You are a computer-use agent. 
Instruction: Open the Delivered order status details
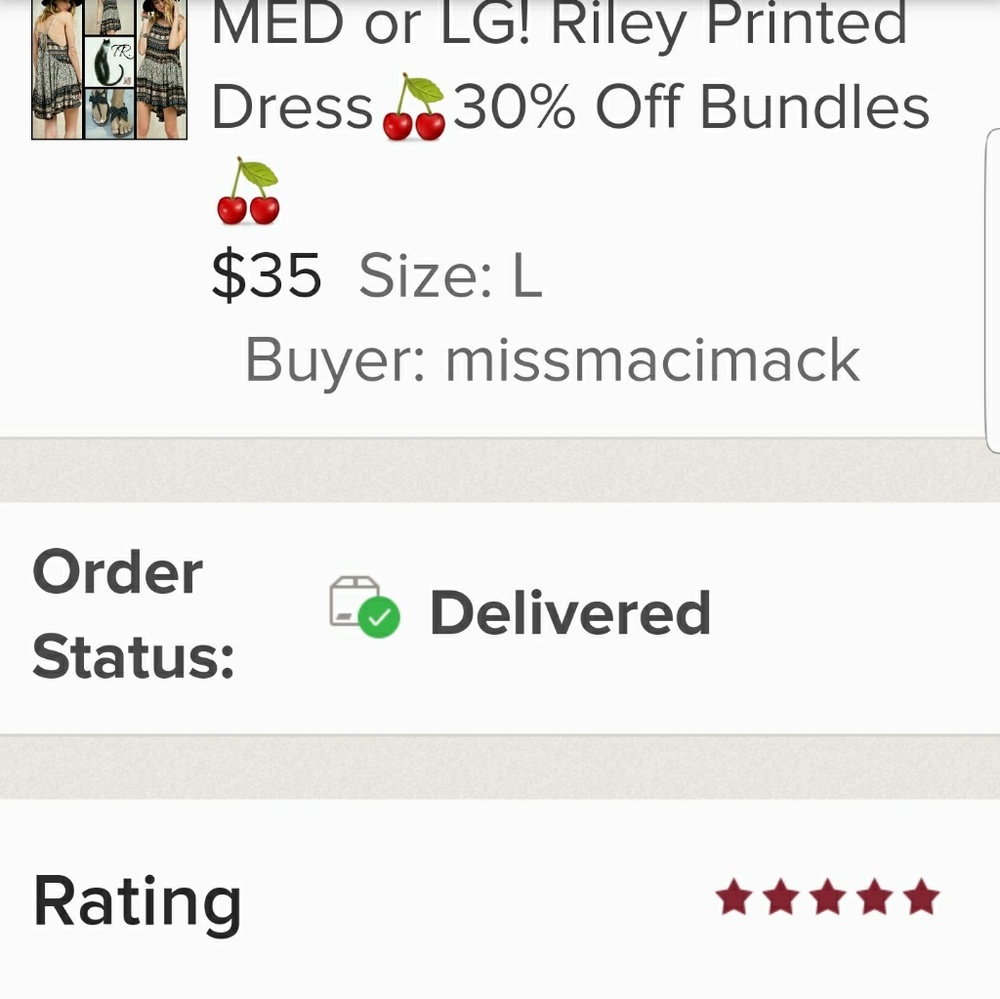570,613
